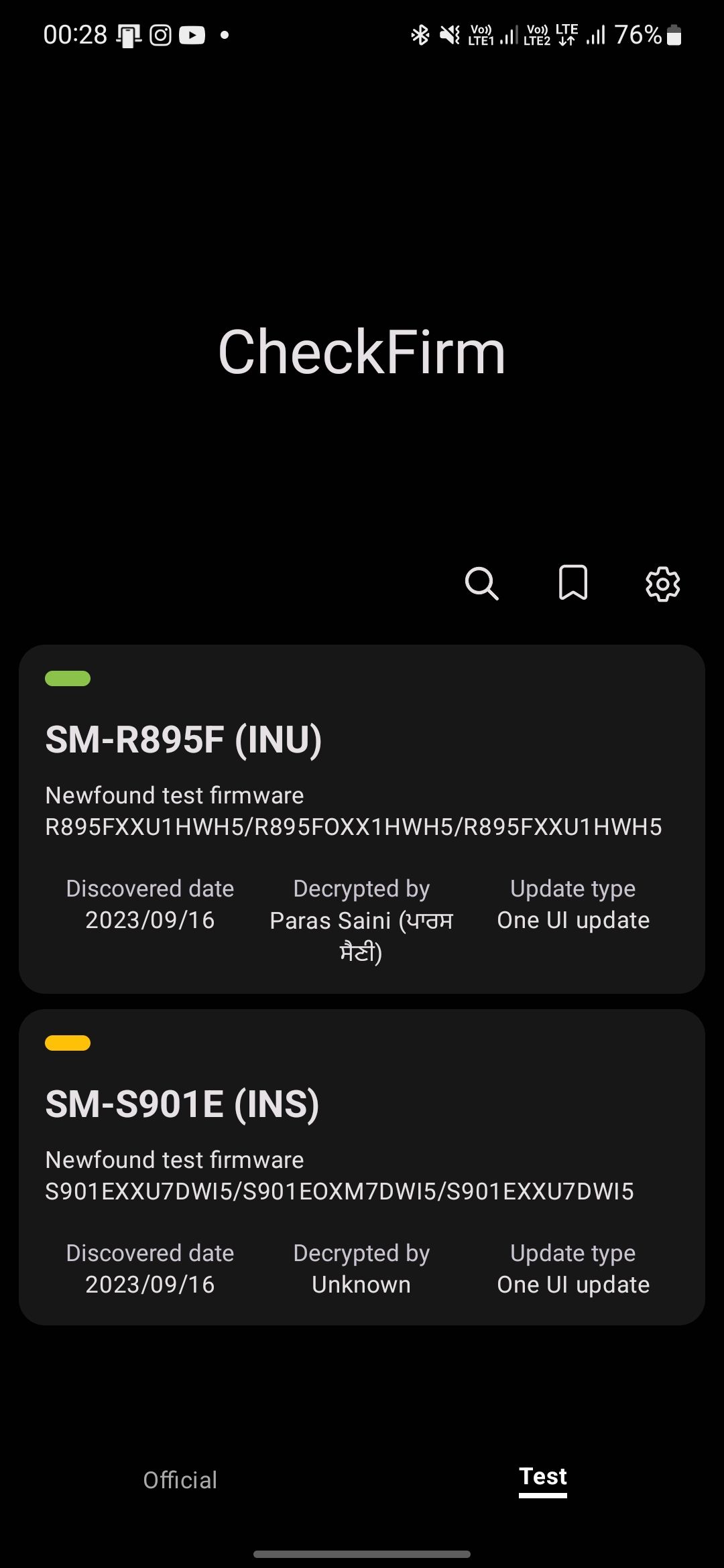Click the green status indicator on SM-R895F card
This screenshot has height=1568, width=724.
[x=67, y=678]
